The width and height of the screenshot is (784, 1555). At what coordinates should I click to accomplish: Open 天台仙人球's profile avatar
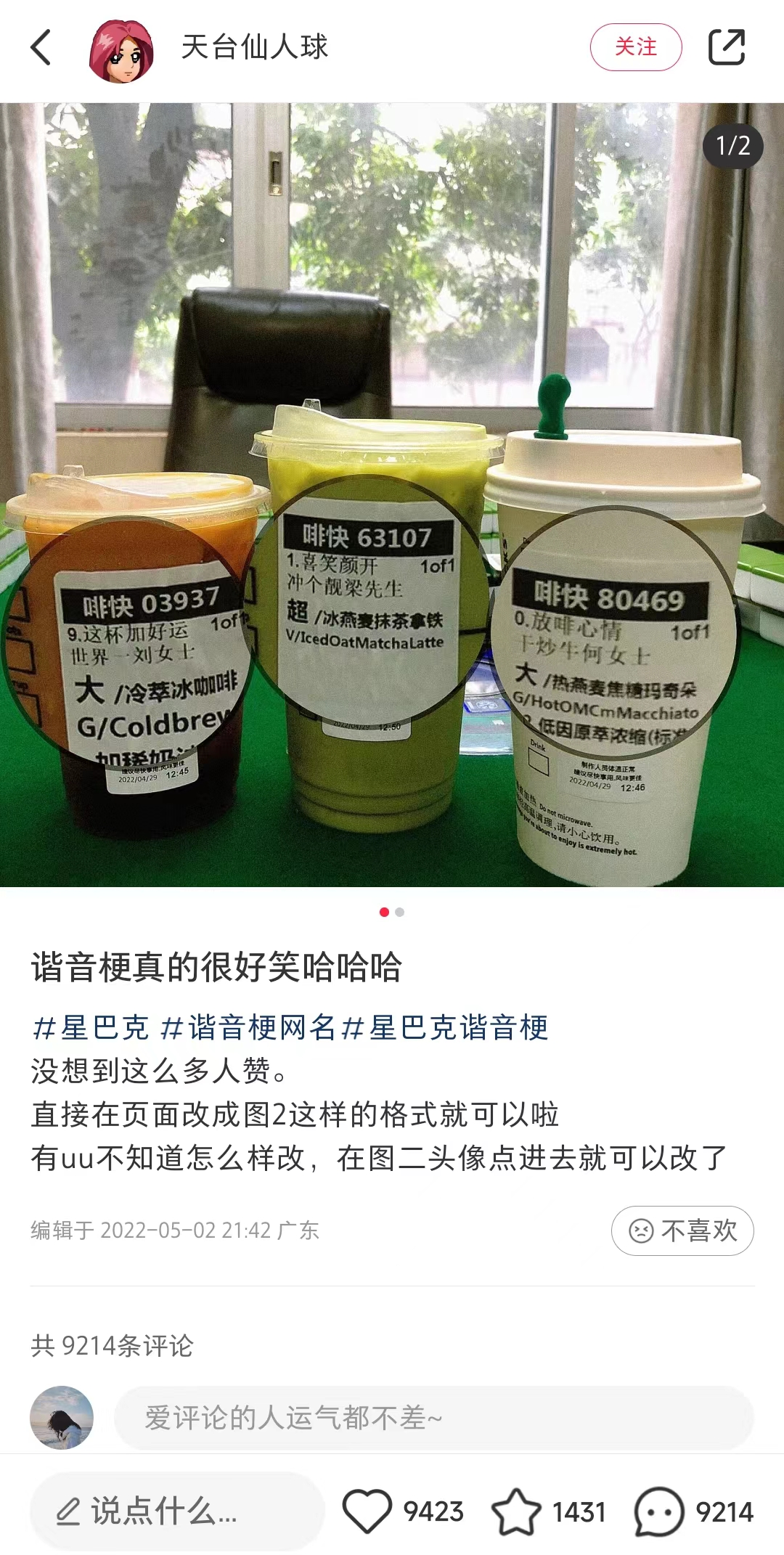[x=121, y=49]
